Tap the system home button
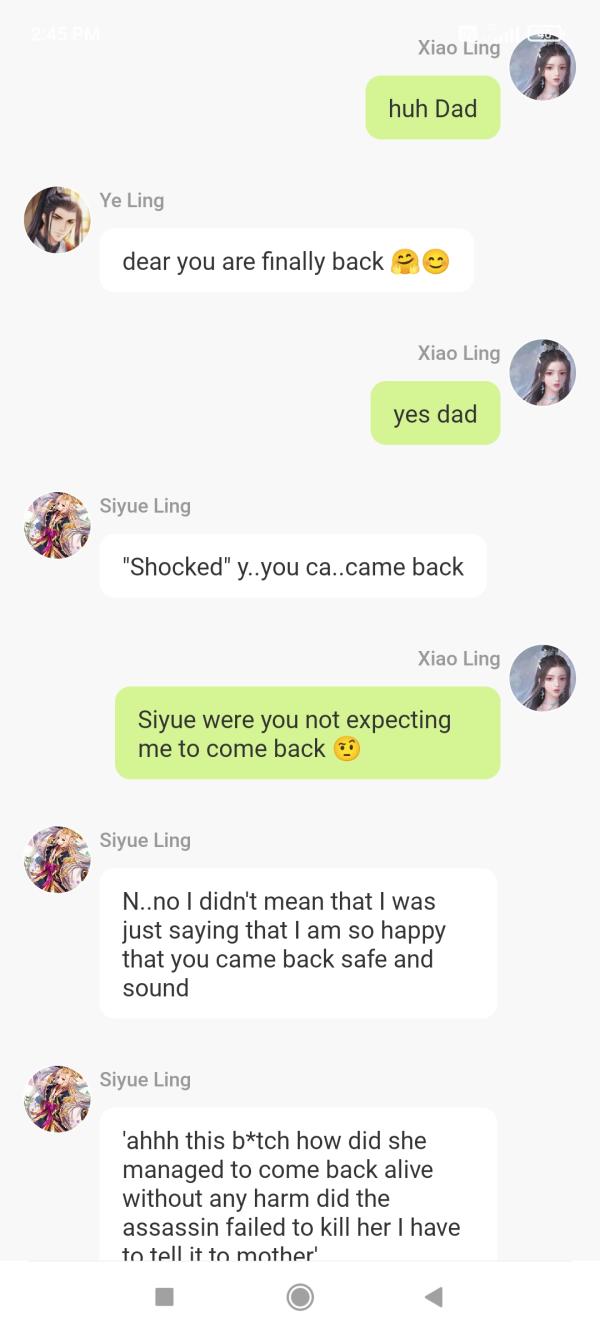 300,1297
